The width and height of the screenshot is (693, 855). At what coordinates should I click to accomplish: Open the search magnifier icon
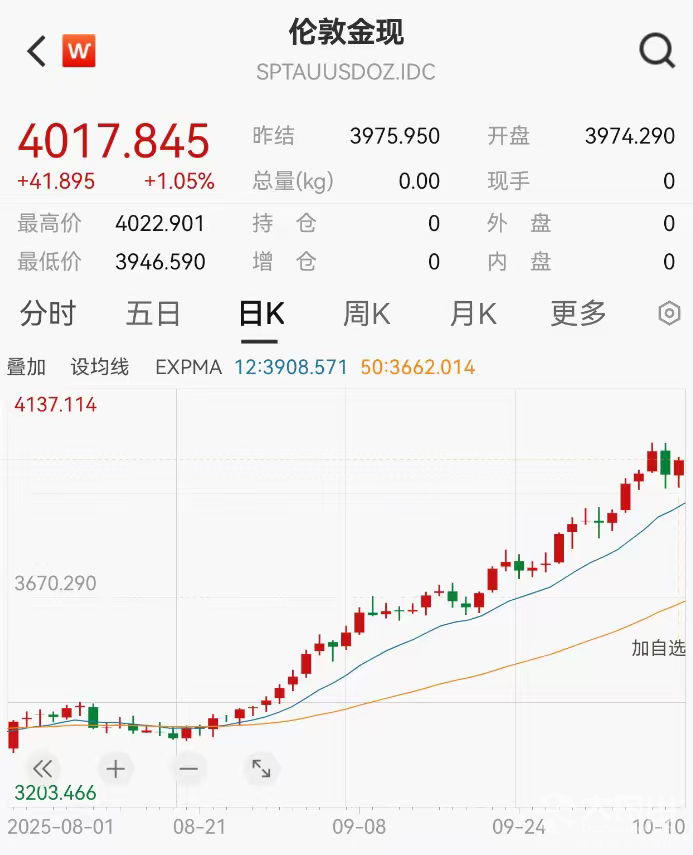point(656,50)
